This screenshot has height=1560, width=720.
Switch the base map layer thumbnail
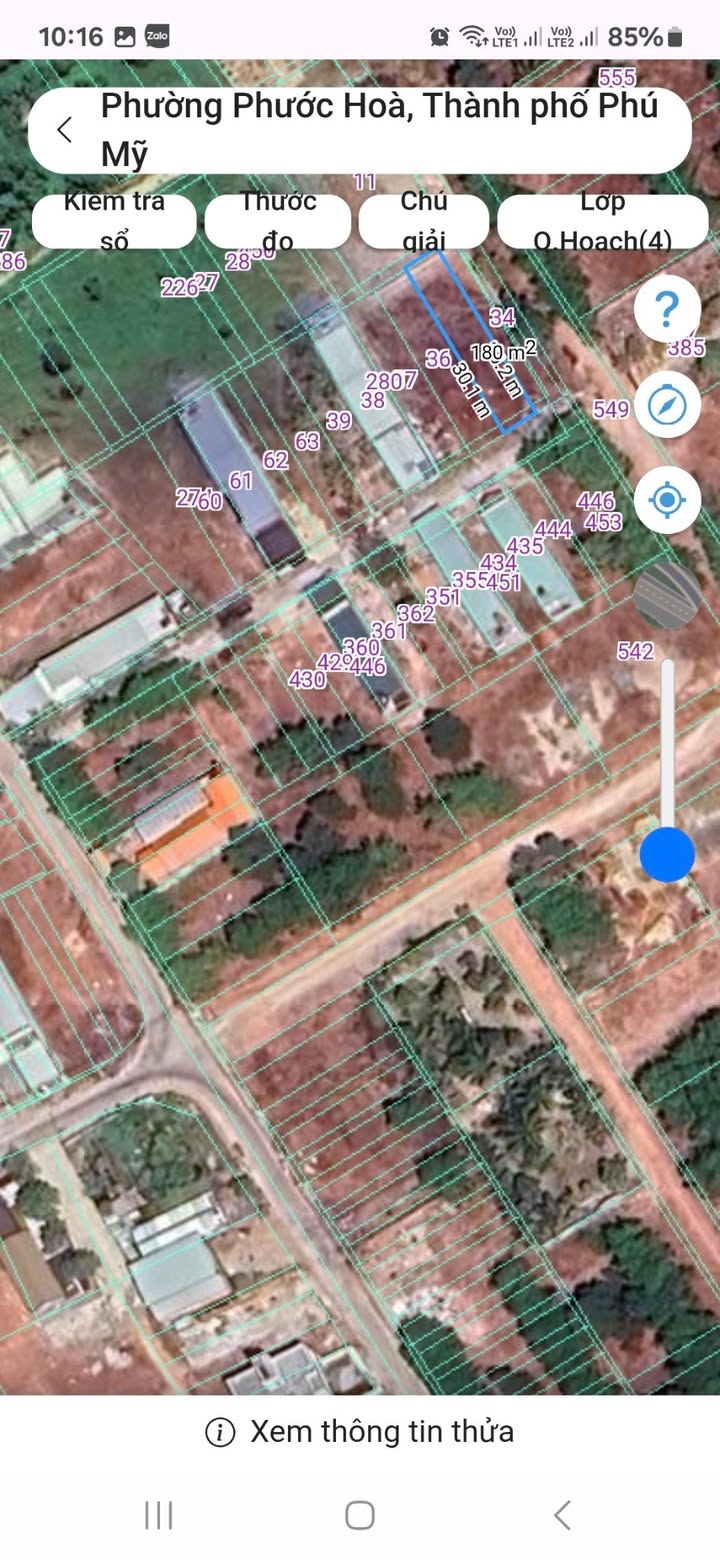point(667,595)
